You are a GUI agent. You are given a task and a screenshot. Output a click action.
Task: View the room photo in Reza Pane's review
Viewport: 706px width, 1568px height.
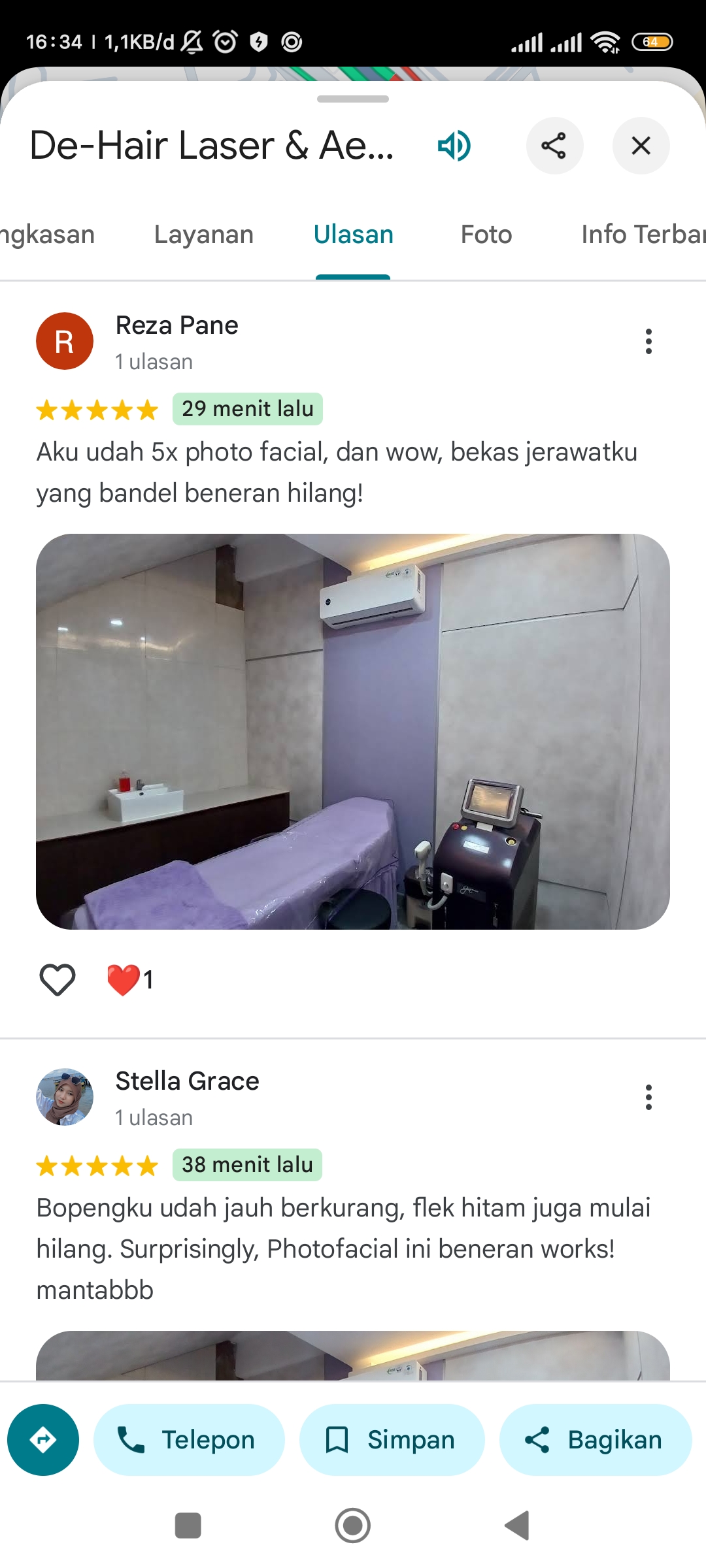[x=353, y=732]
